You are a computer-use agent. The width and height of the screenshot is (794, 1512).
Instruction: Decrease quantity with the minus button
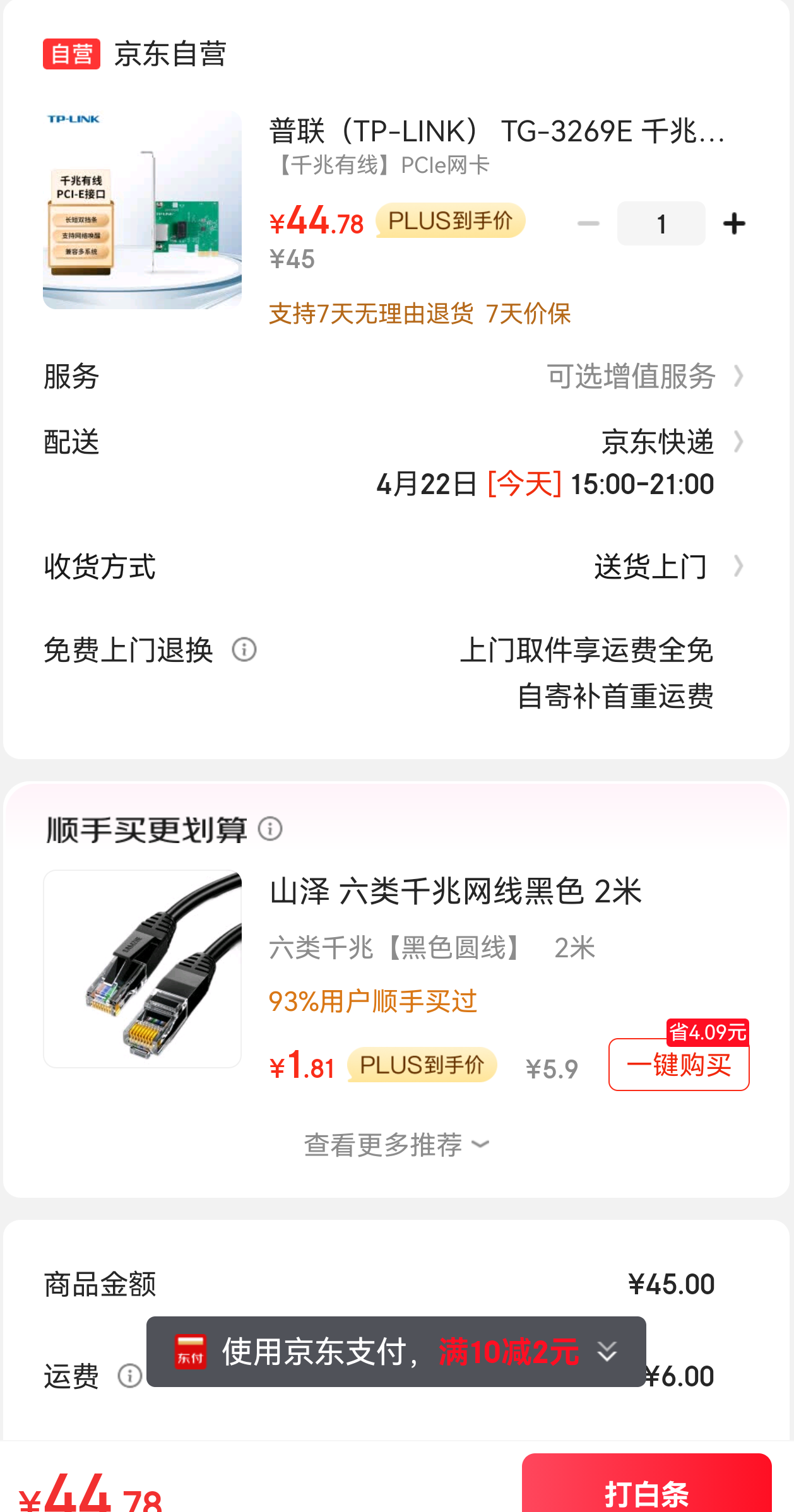[588, 223]
